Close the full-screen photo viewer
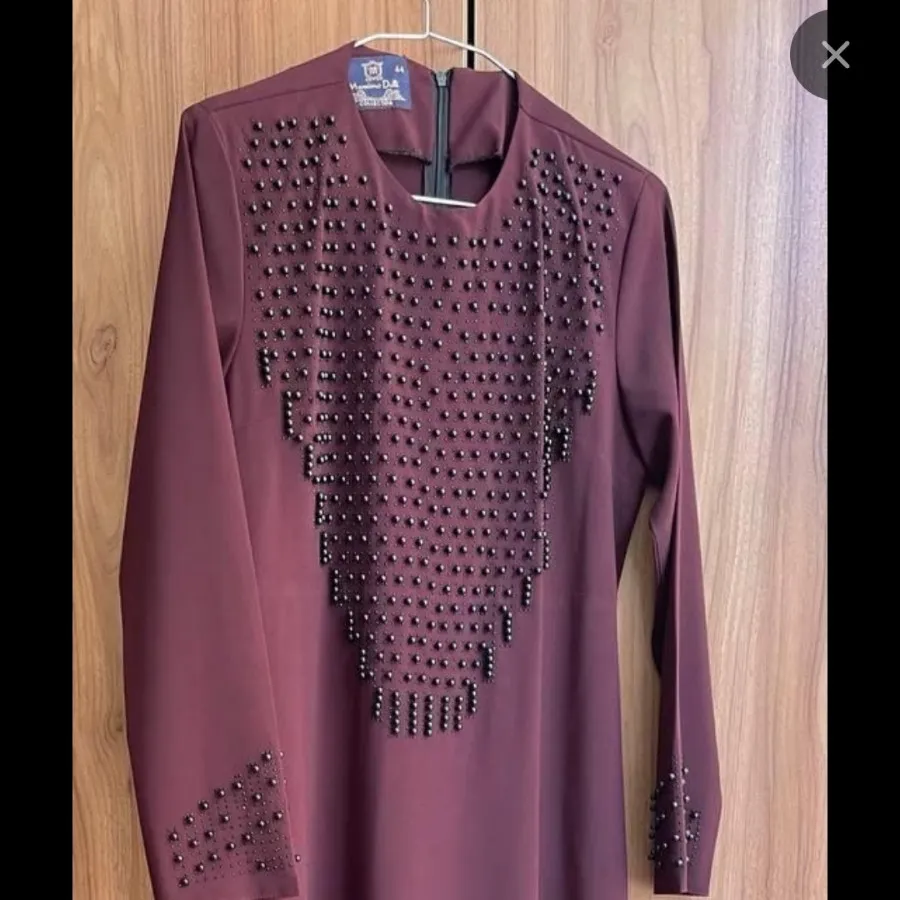This screenshot has height=900, width=900. coord(834,55)
